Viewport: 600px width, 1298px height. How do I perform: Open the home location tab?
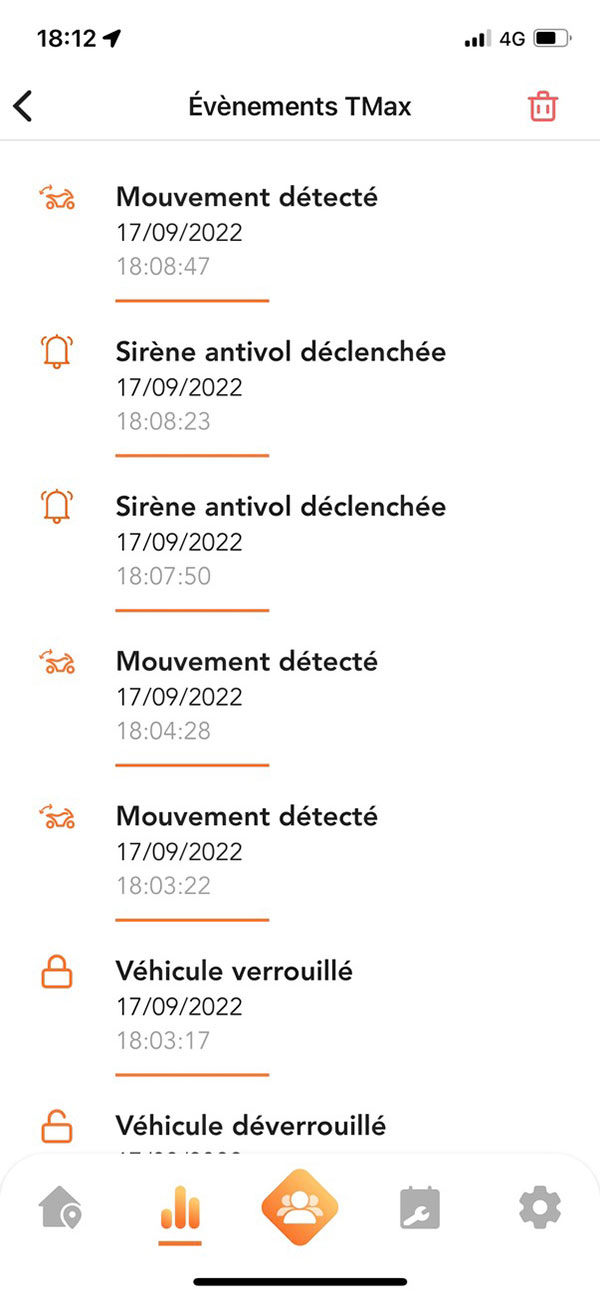(60, 1208)
